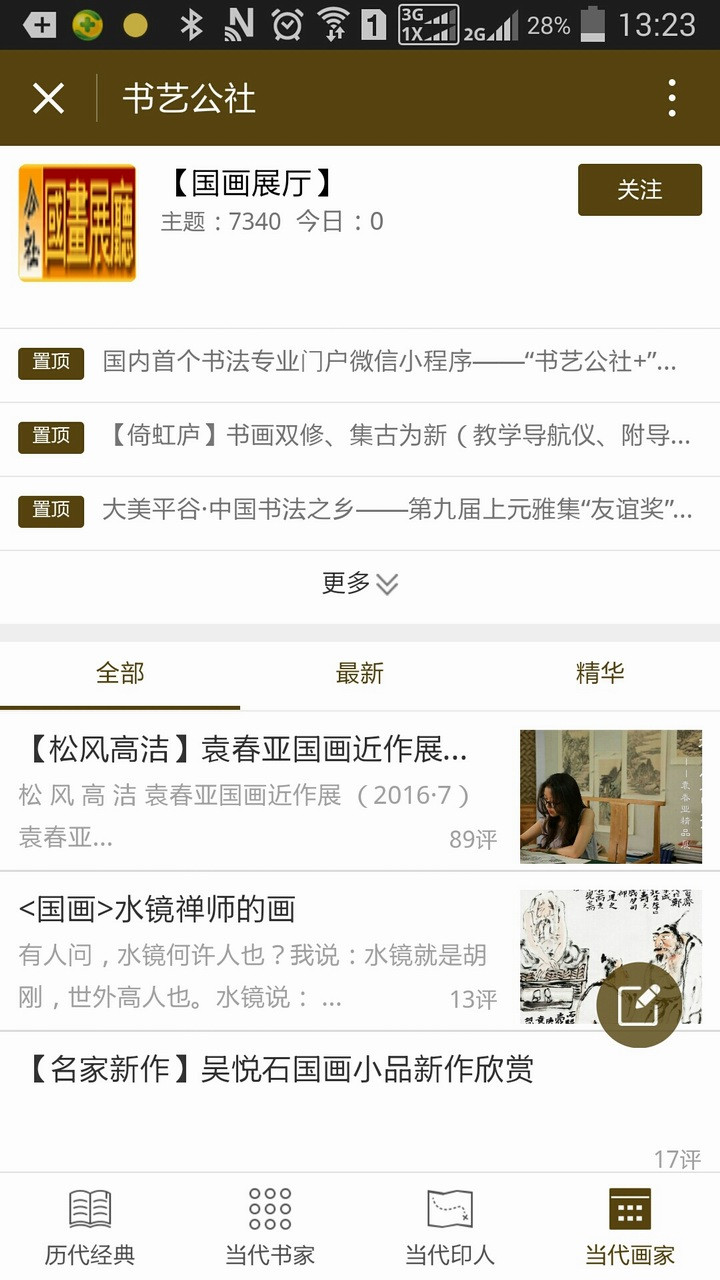Select the 当代画家 bottom tab
The image size is (720, 1280).
click(x=630, y=1227)
